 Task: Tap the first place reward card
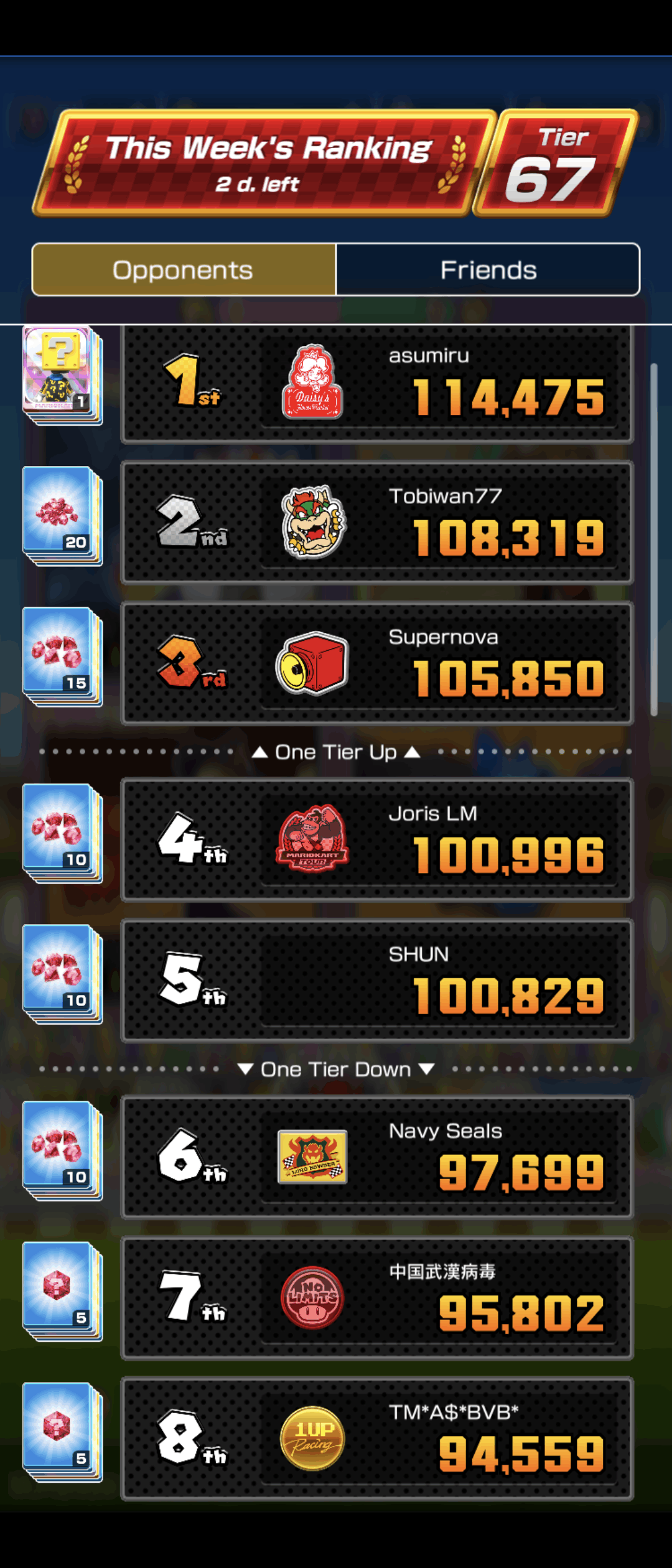tap(62, 375)
